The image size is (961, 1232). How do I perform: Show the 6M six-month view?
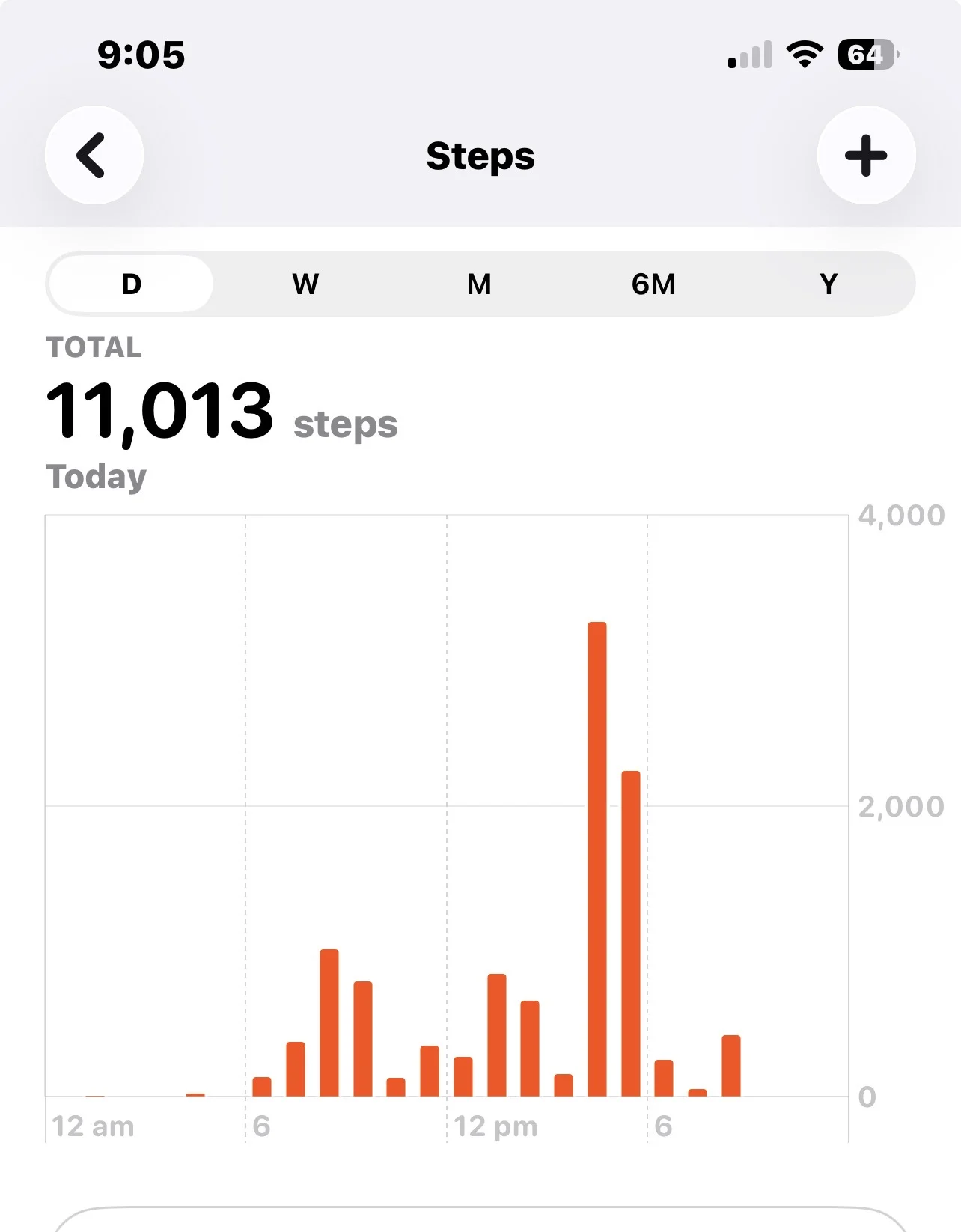(653, 284)
